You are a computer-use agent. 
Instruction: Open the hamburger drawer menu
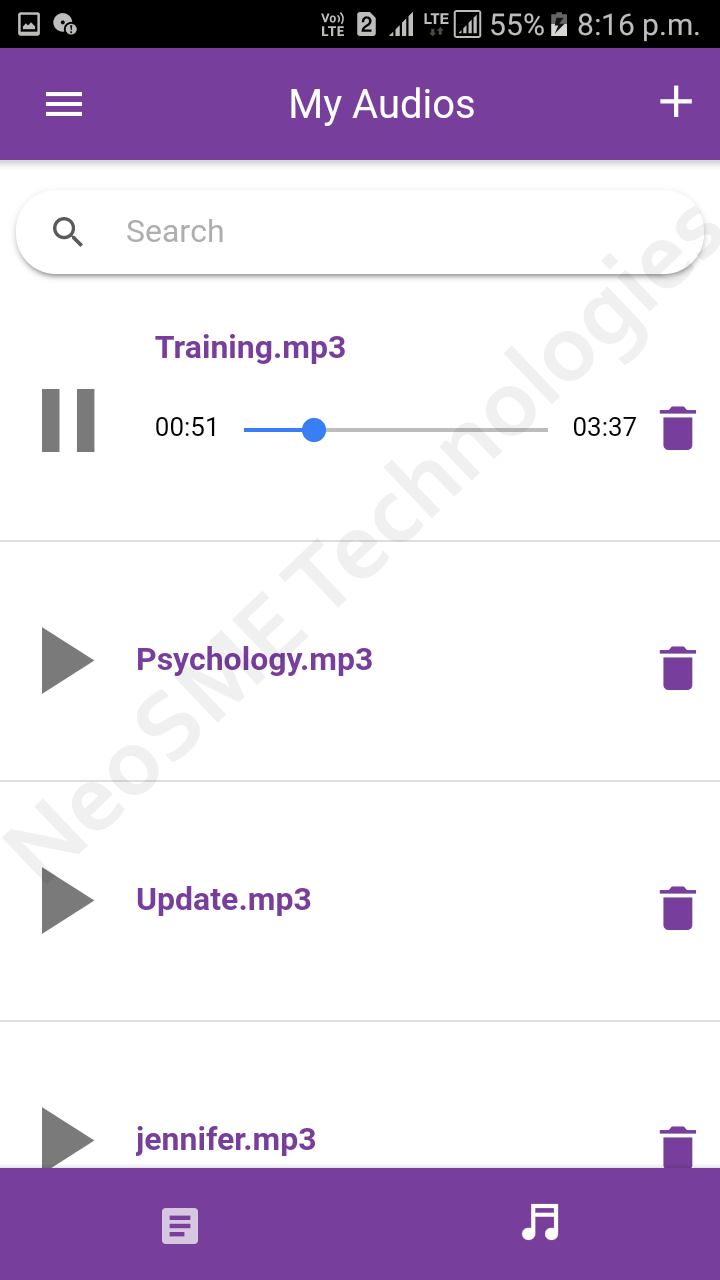pyautogui.click(x=64, y=104)
